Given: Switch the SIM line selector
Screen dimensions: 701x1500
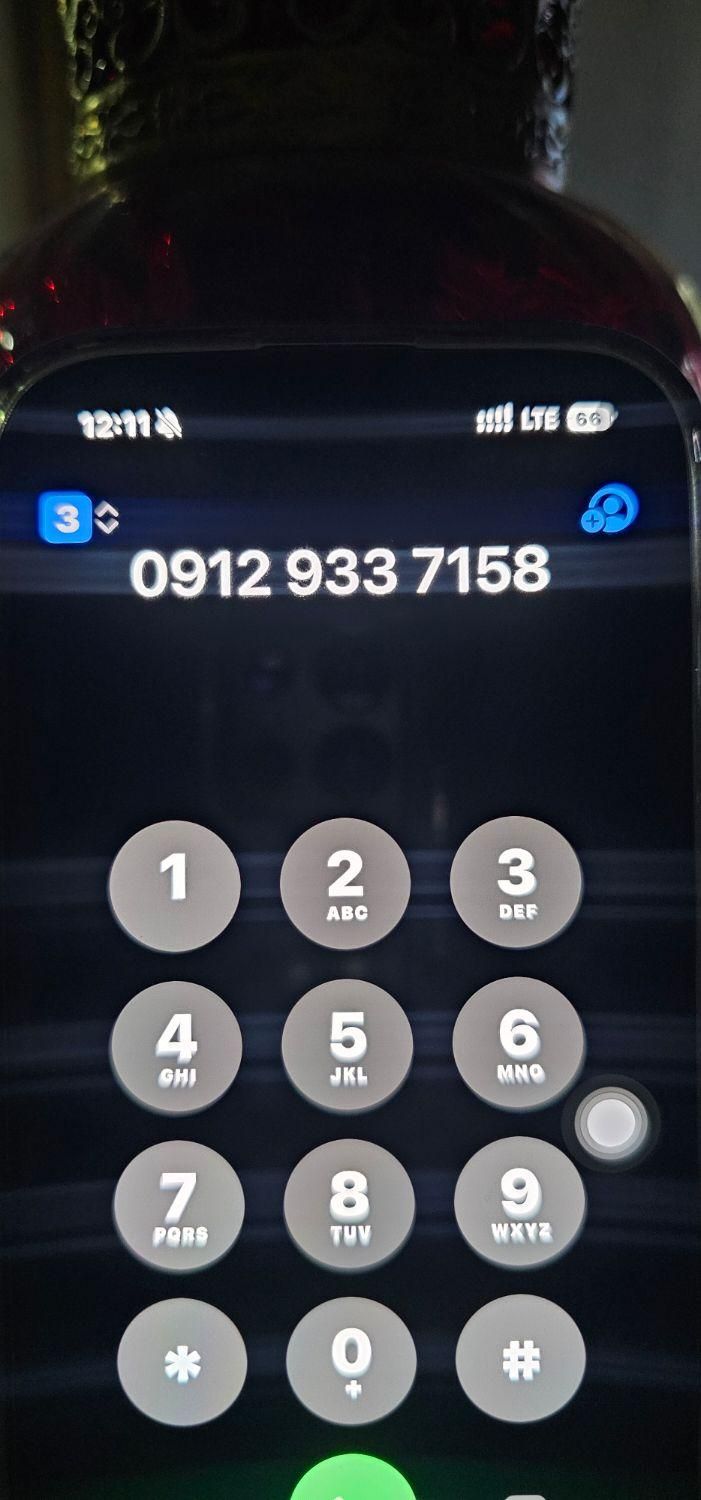Looking at the screenshot, I should (x=78, y=518).
